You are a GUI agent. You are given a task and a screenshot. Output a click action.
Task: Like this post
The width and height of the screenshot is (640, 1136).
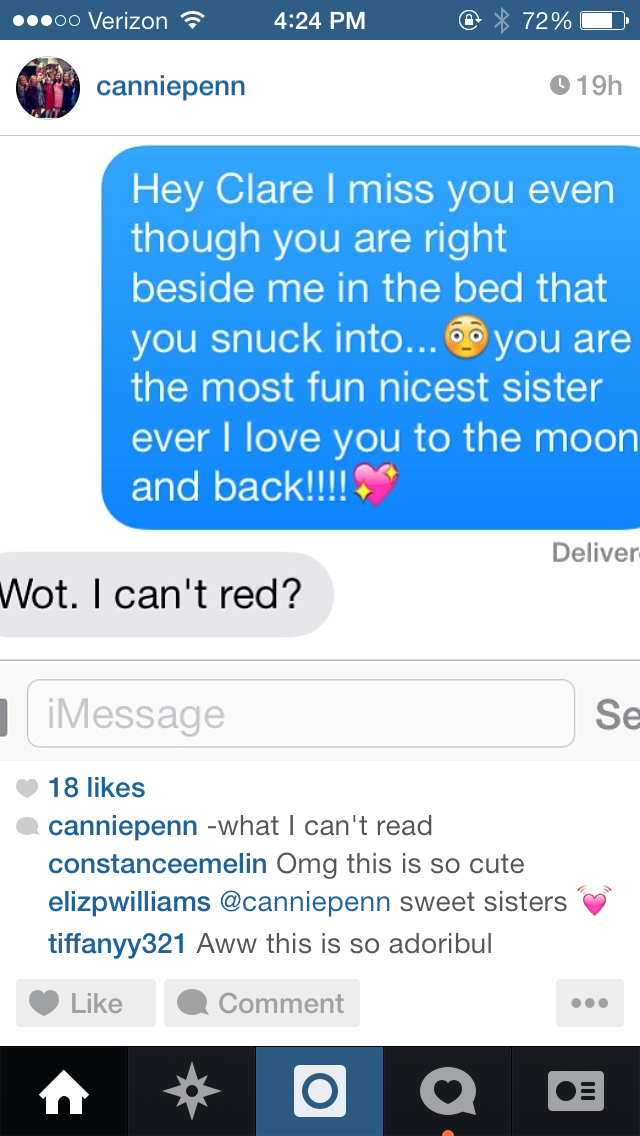(x=86, y=1003)
